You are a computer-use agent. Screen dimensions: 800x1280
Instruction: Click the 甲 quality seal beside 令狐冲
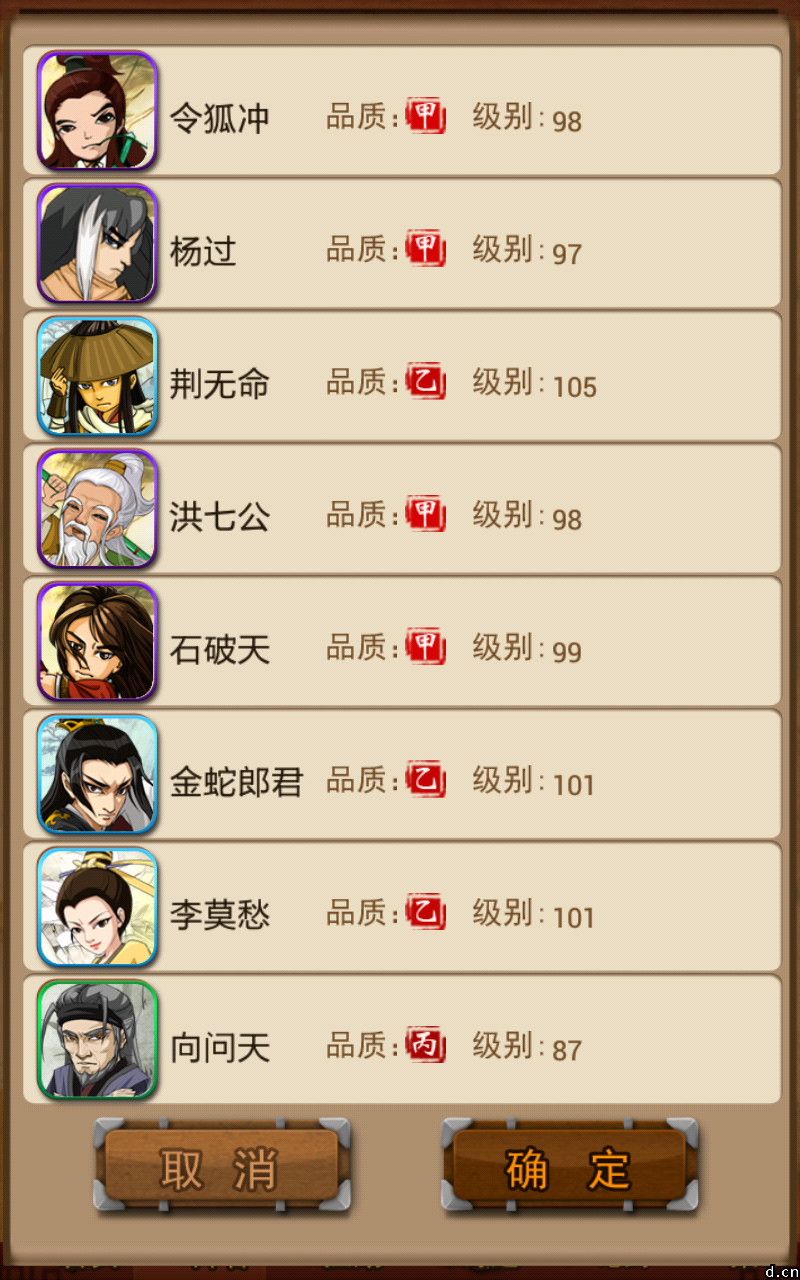(x=424, y=113)
